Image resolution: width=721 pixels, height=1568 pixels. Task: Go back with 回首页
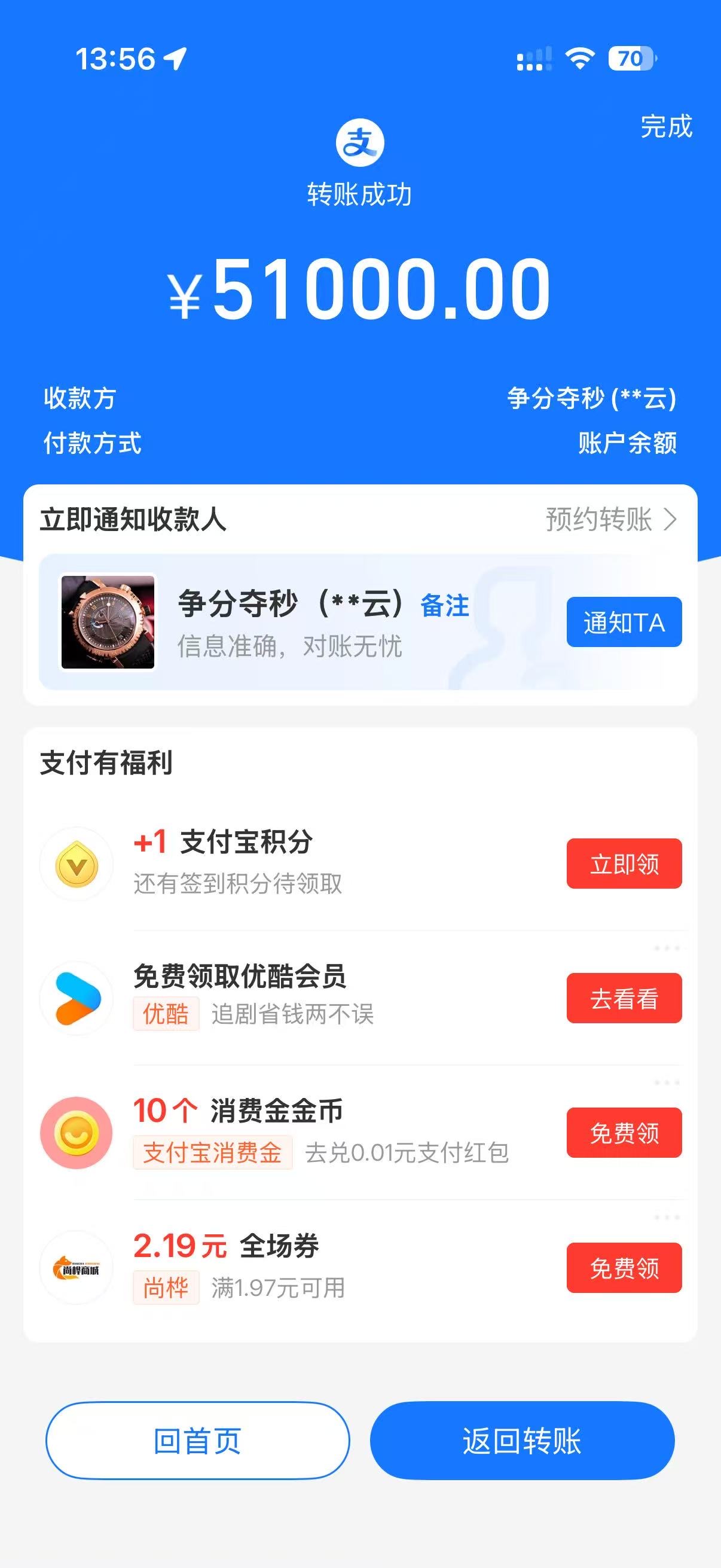pos(198,1440)
